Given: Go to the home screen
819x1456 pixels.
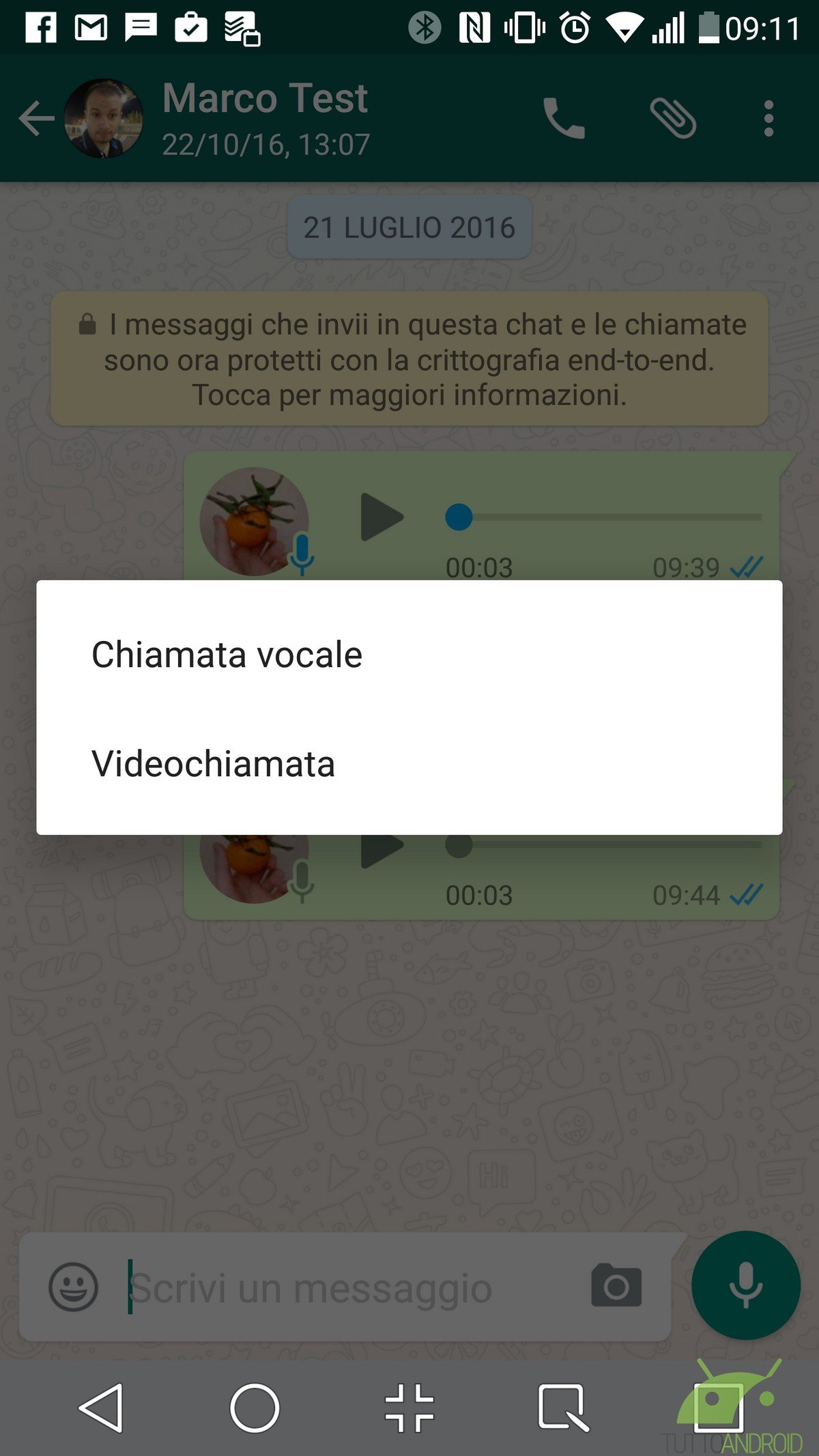Looking at the screenshot, I should (255, 1408).
